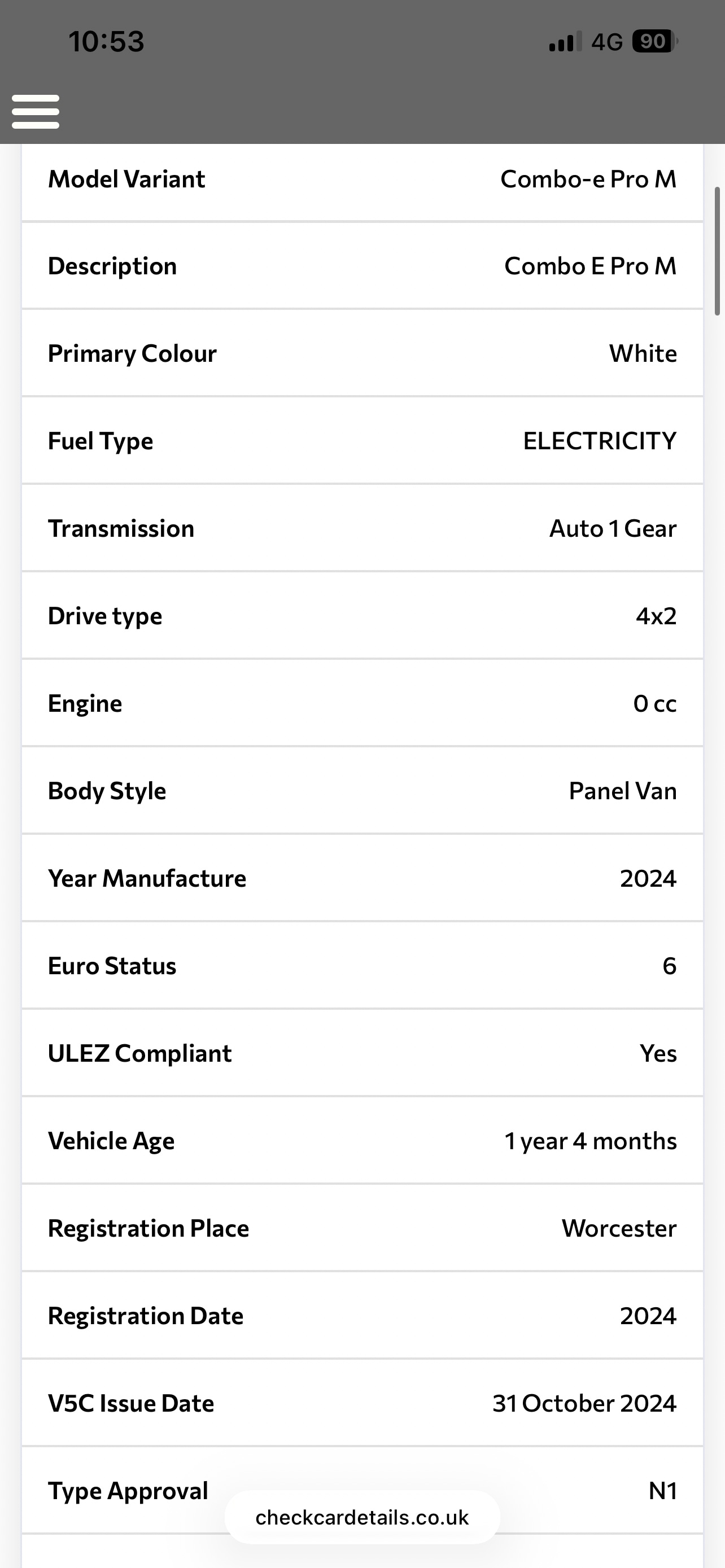Open the V5C Issue Date entry
Viewport: 725px width, 1568px height.
[362, 1403]
